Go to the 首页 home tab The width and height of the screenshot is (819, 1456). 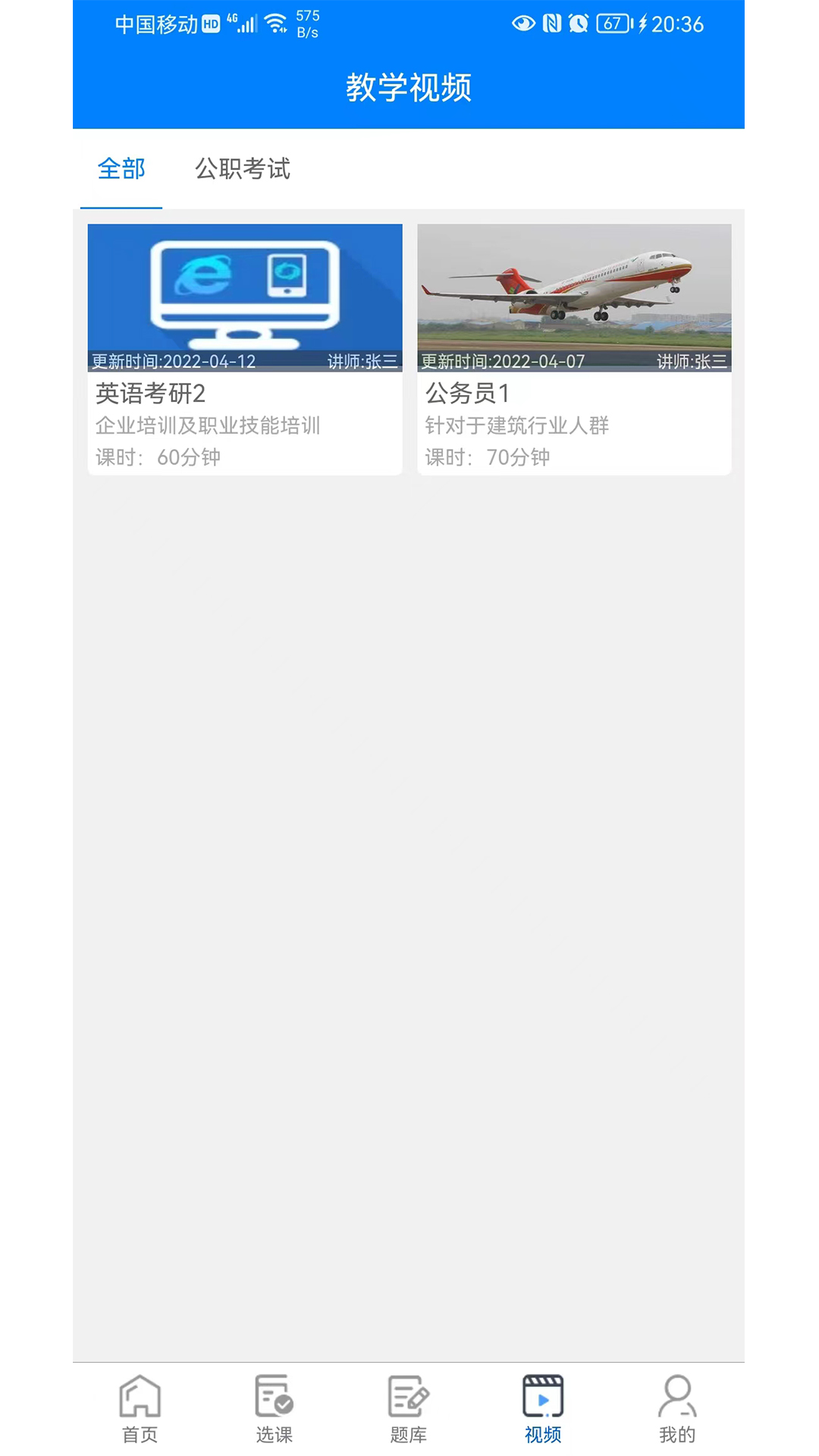pos(140,1408)
